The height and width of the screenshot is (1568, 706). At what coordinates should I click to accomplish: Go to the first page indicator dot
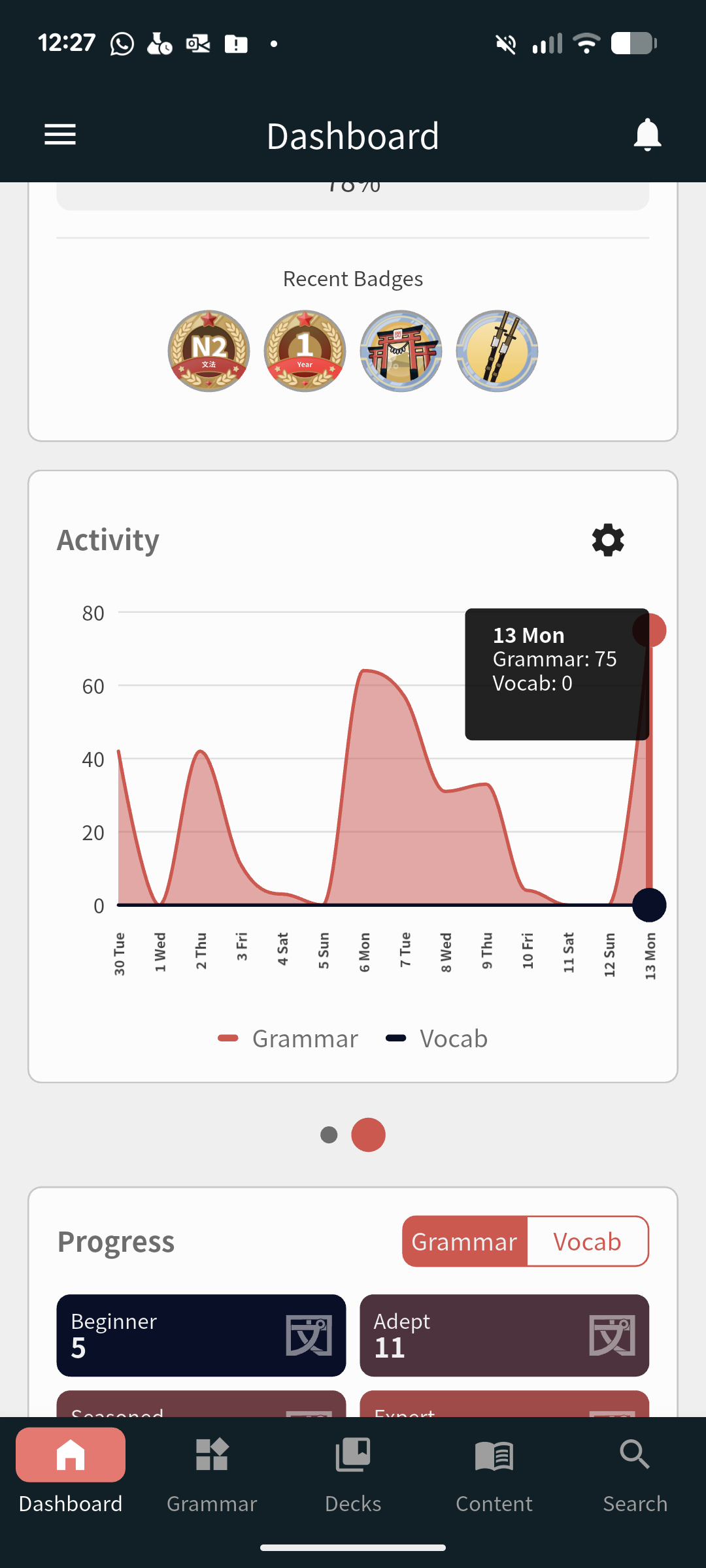(329, 1135)
